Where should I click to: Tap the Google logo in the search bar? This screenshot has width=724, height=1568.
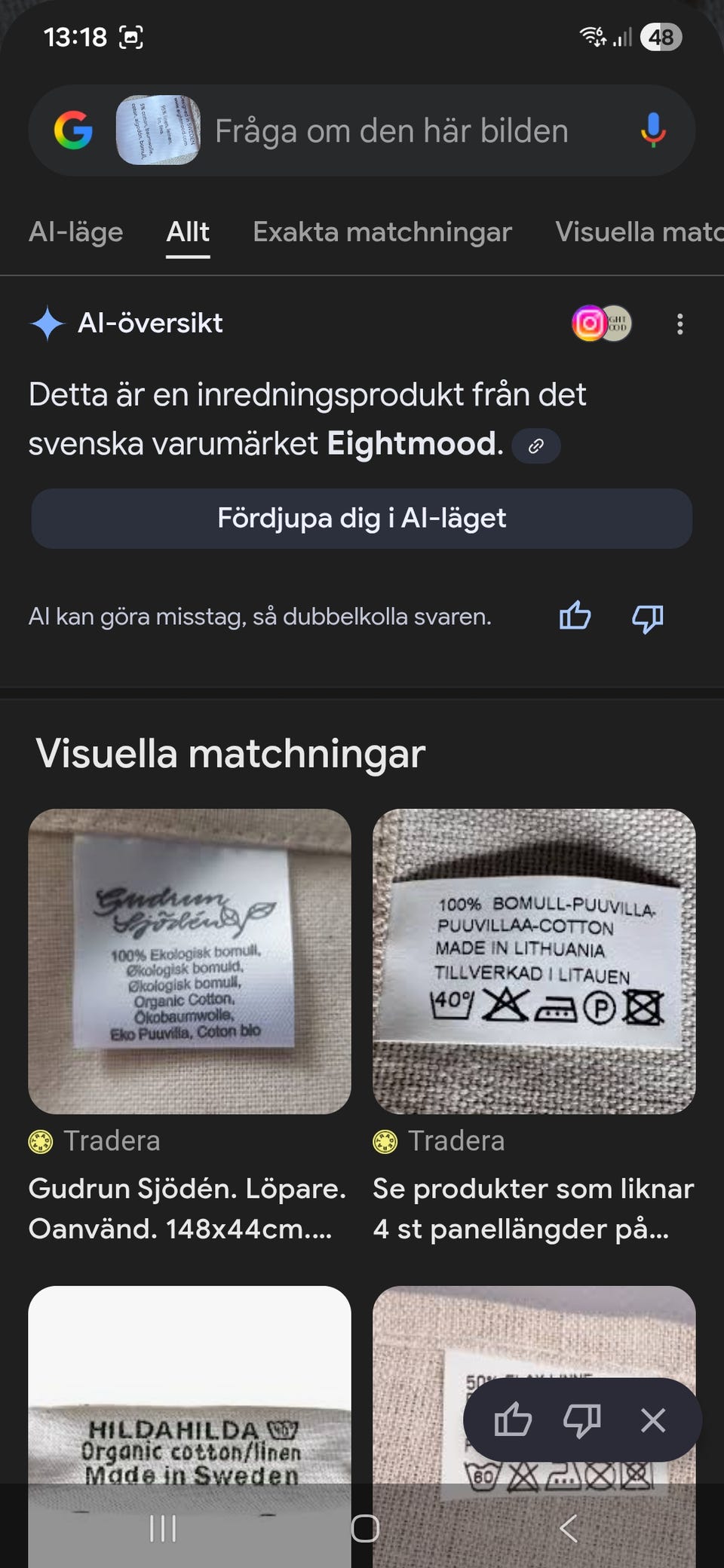(73, 130)
